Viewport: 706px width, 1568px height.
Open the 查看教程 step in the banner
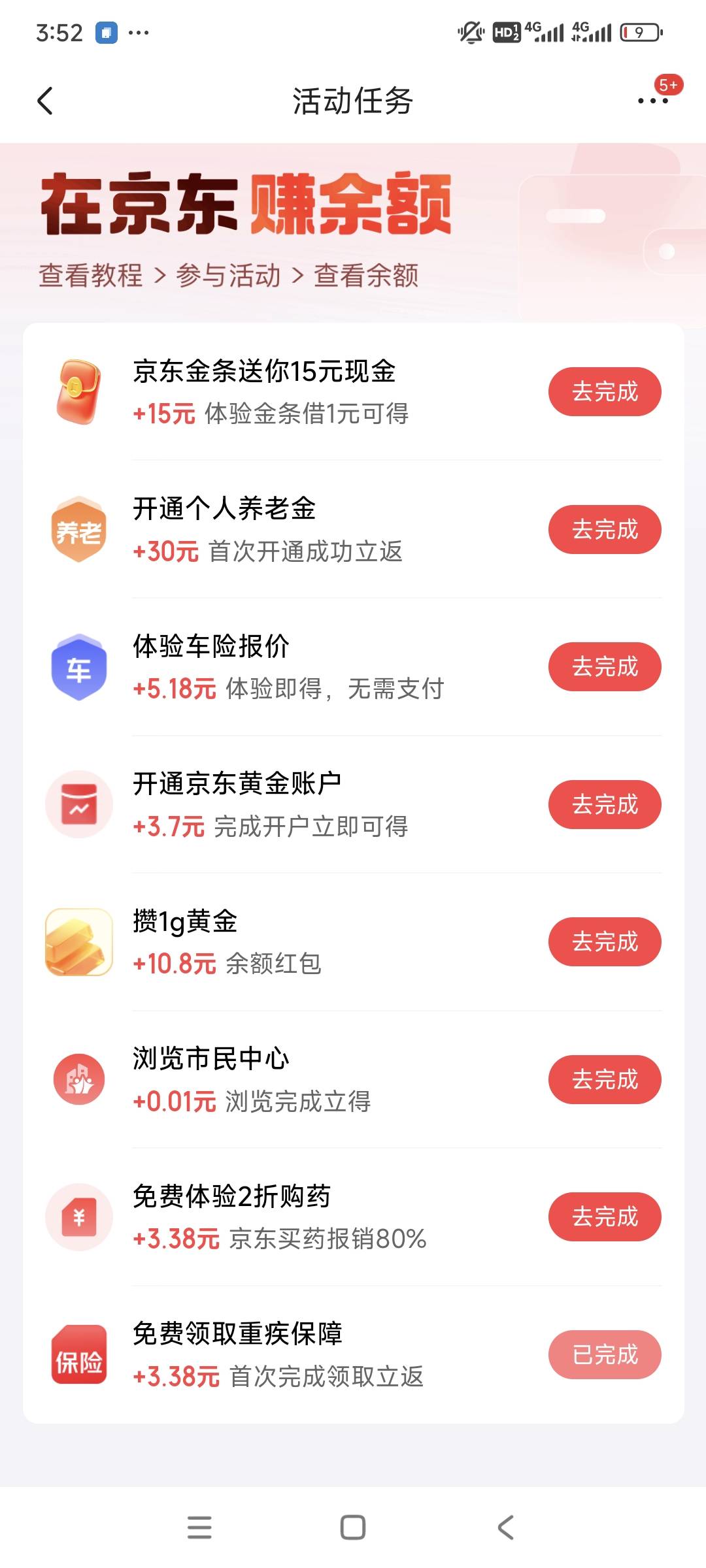click(91, 275)
